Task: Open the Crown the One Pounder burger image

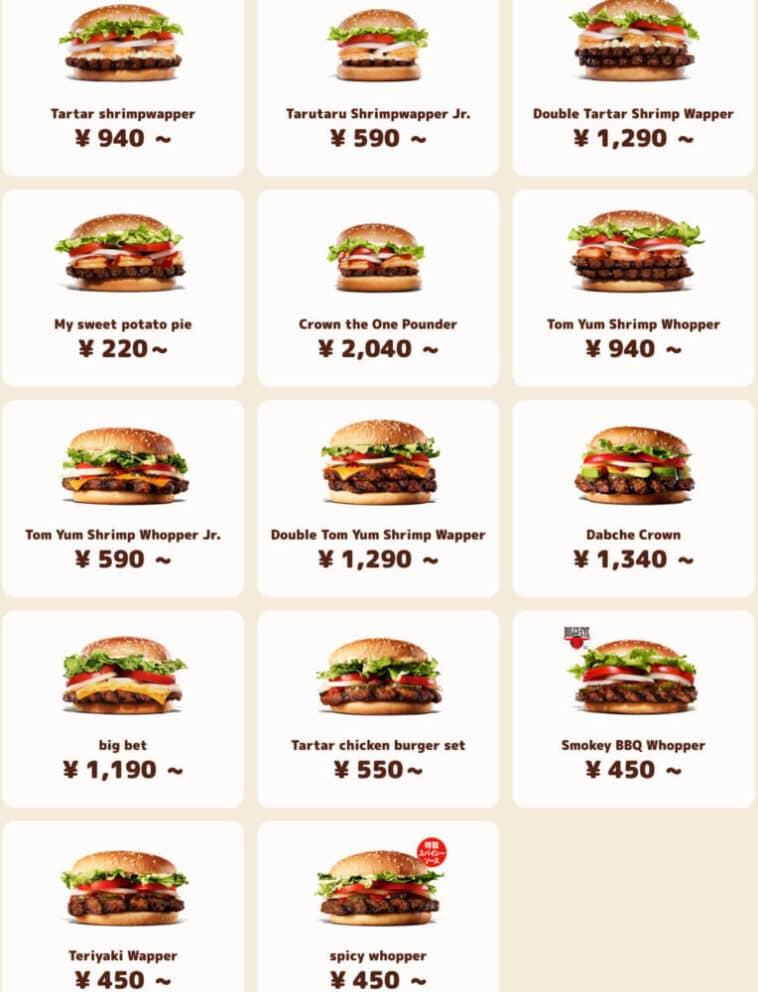Action: 377,258
